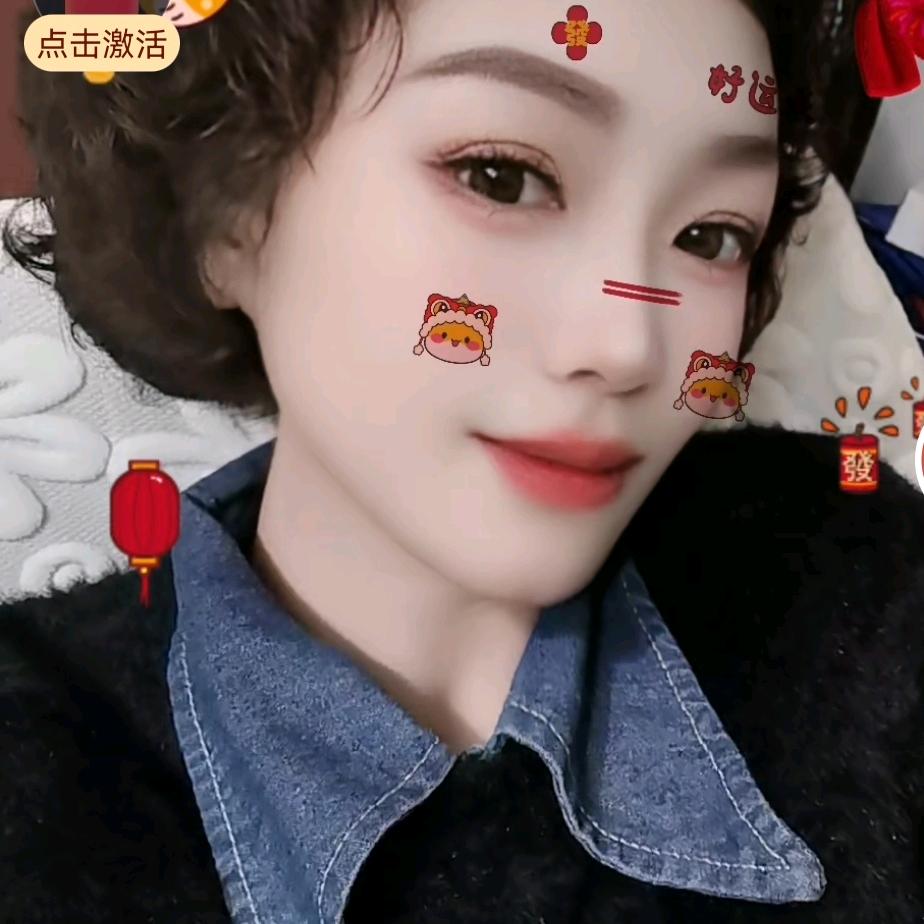Tap the 点击激活 activation button
The height and width of the screenshot is (924, 924).
[x=102, y=43]
